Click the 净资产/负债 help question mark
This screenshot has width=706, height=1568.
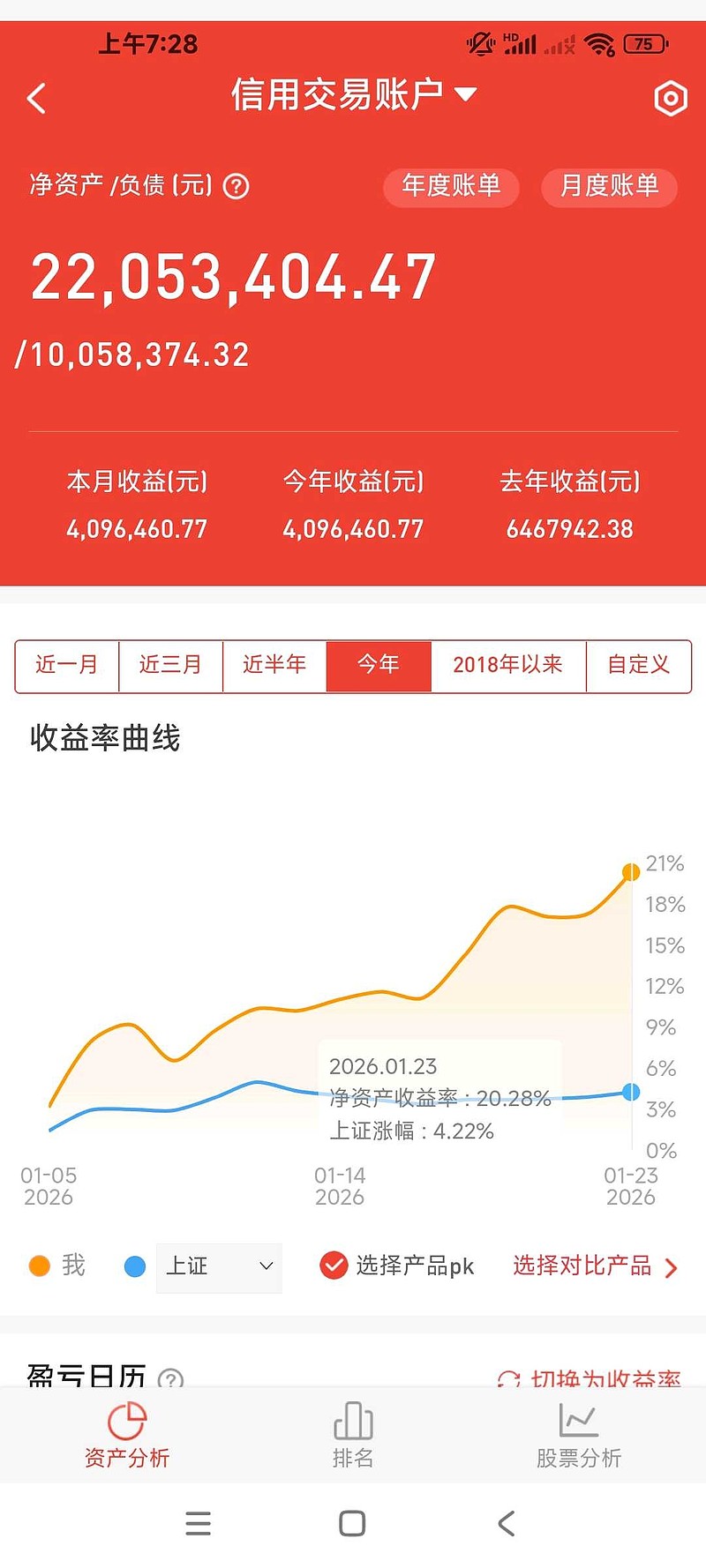pyautogui.click(x=235, y=187)
